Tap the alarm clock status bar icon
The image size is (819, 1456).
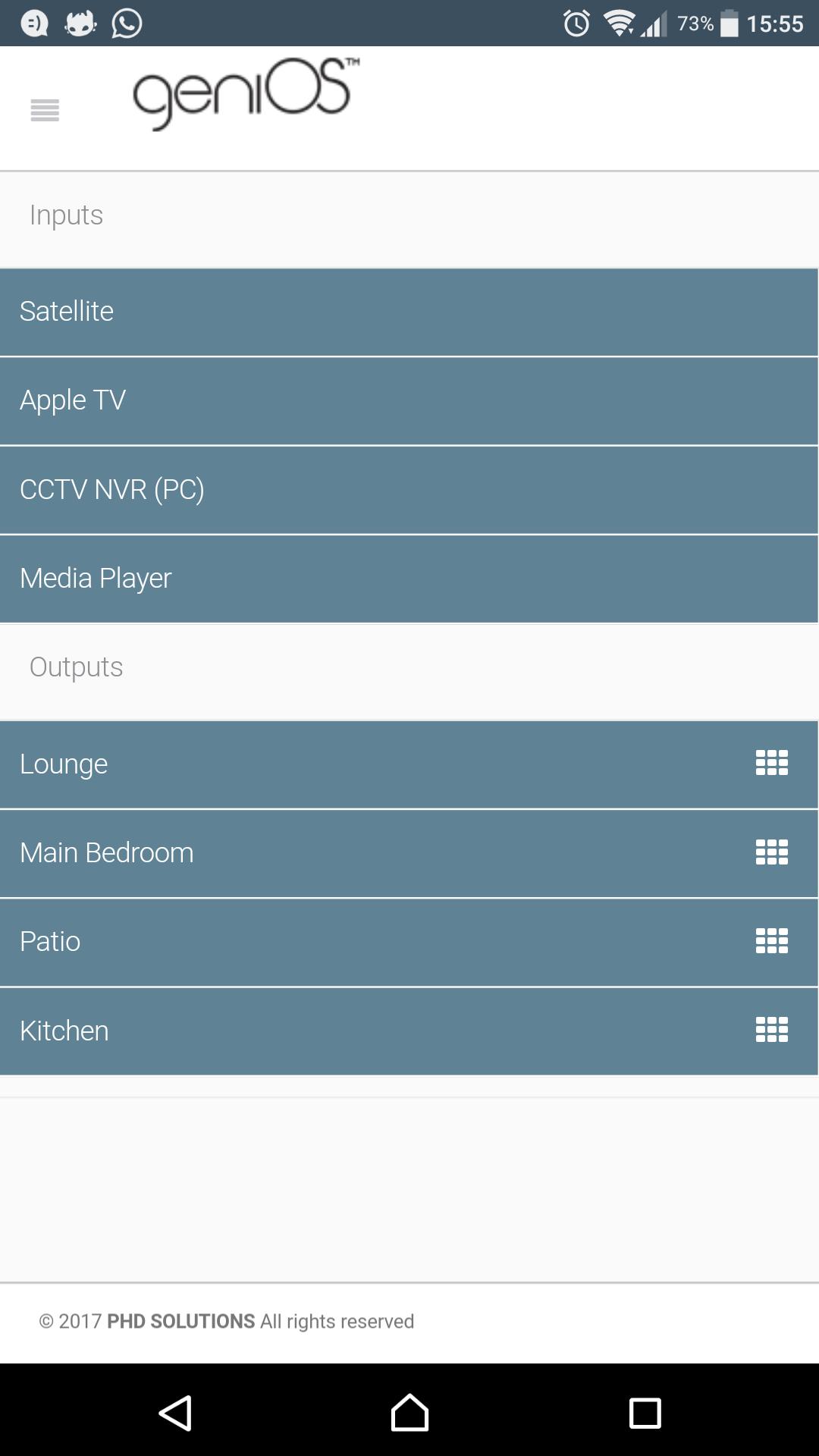pyautogui.click(x=576, y=23)
